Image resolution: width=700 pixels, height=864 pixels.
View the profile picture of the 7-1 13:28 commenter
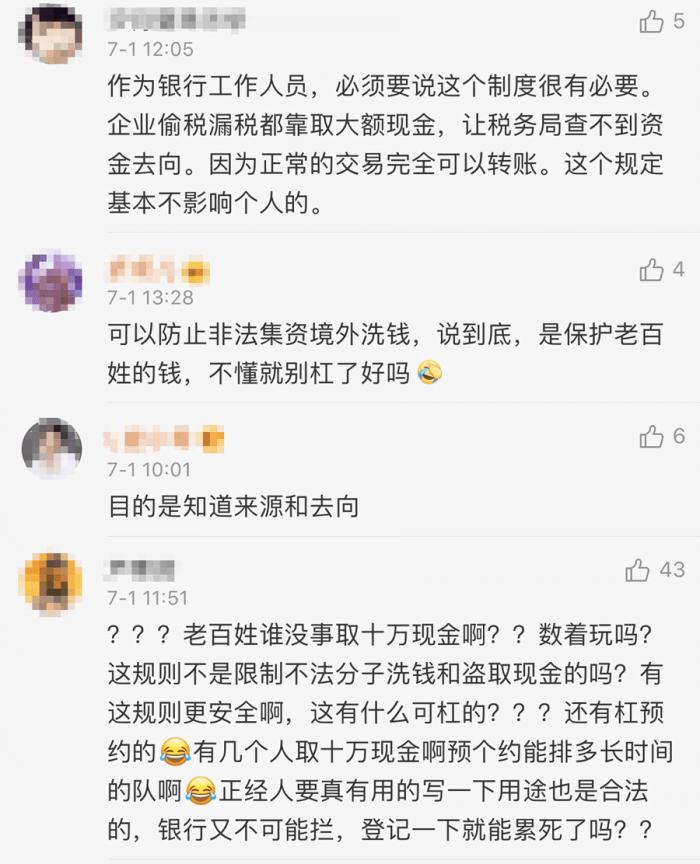[51, 282]
